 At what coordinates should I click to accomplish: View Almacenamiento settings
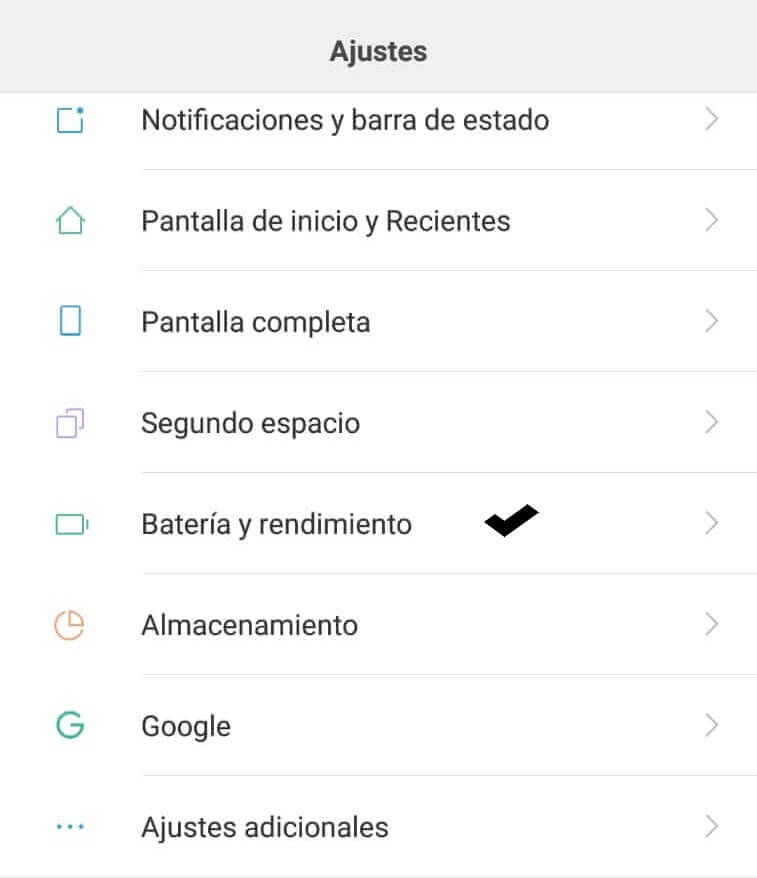tap(250, 626)
